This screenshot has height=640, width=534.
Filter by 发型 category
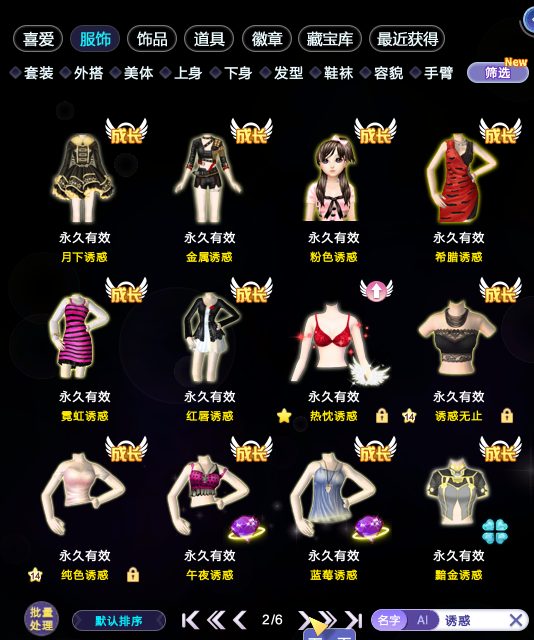coord(282,73)
